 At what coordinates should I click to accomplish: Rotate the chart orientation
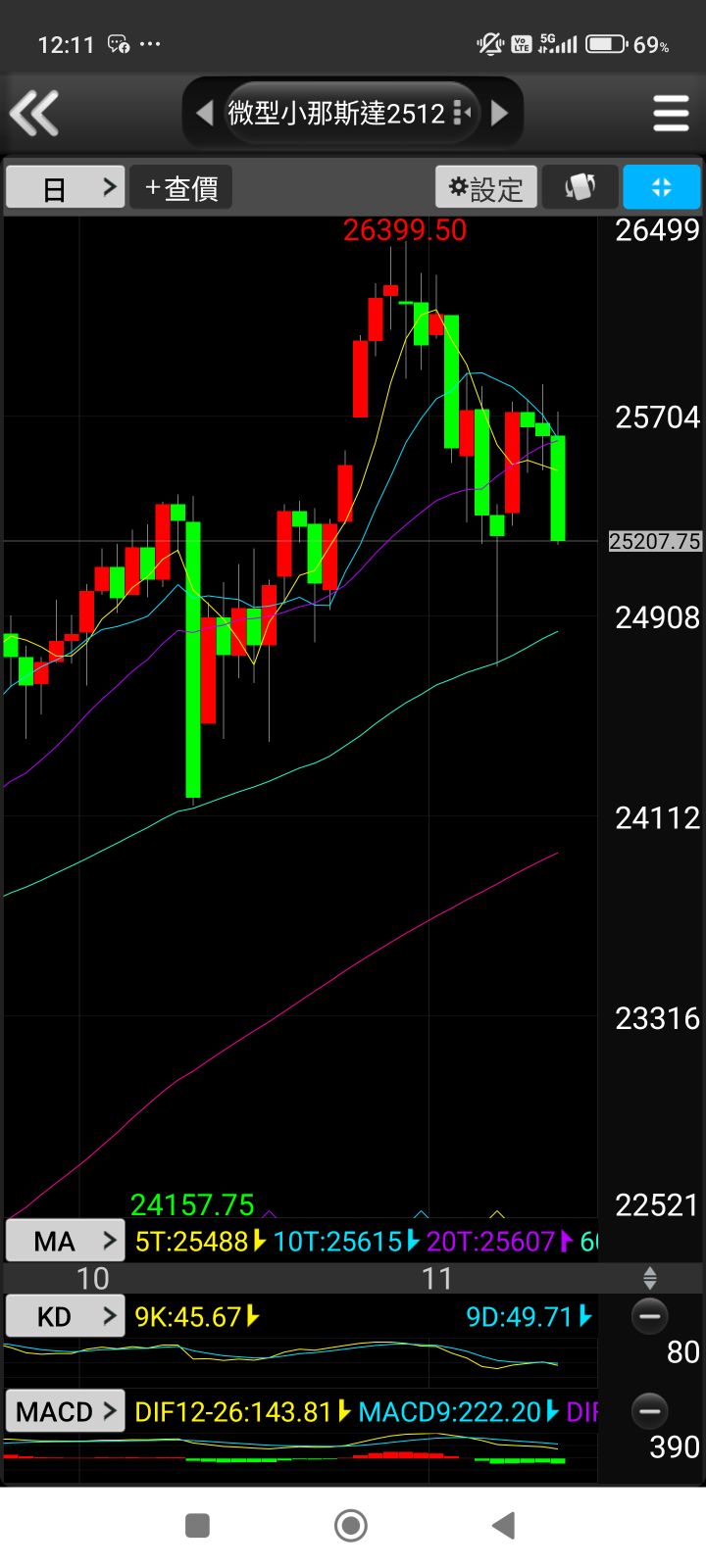(x=580, y=187)
